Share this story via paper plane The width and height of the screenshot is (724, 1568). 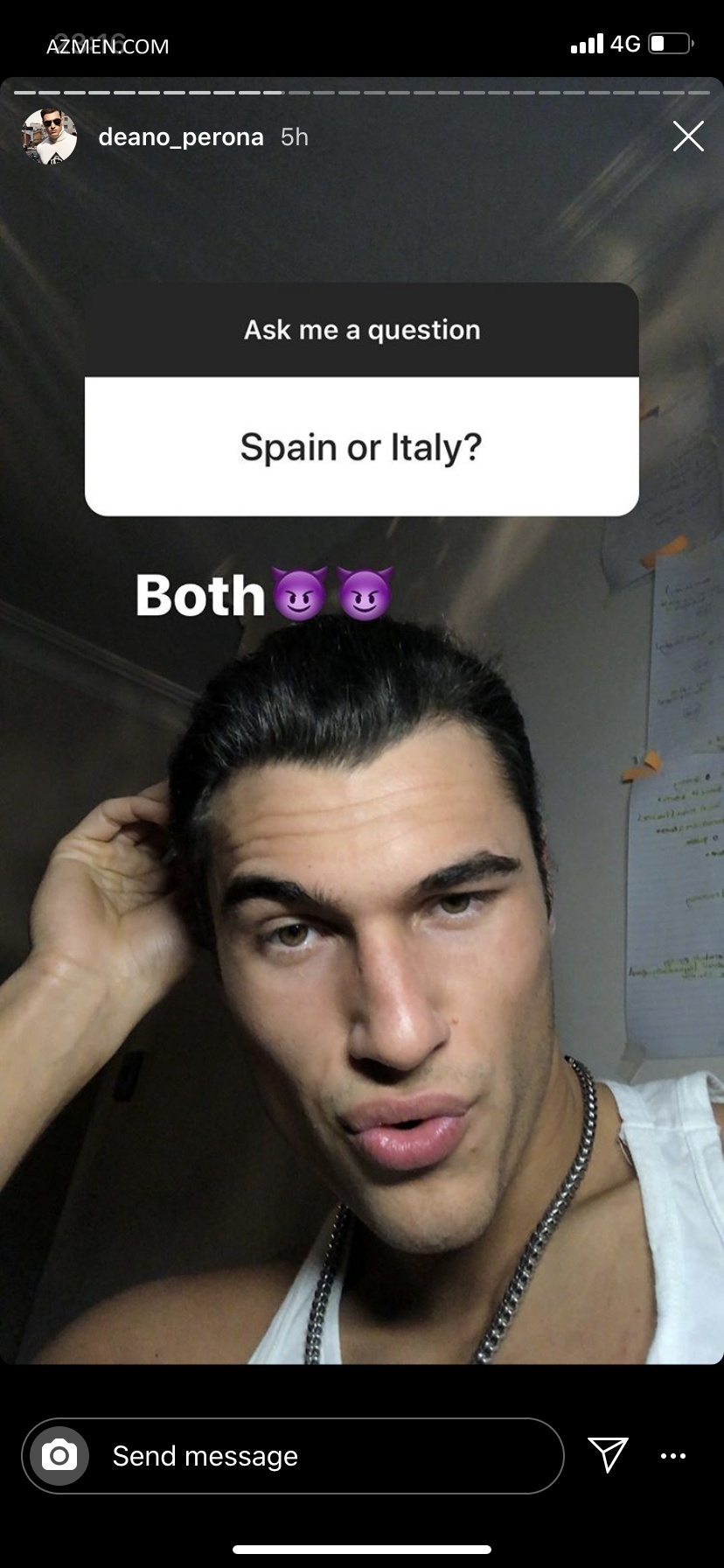[x=608, y=1454]
